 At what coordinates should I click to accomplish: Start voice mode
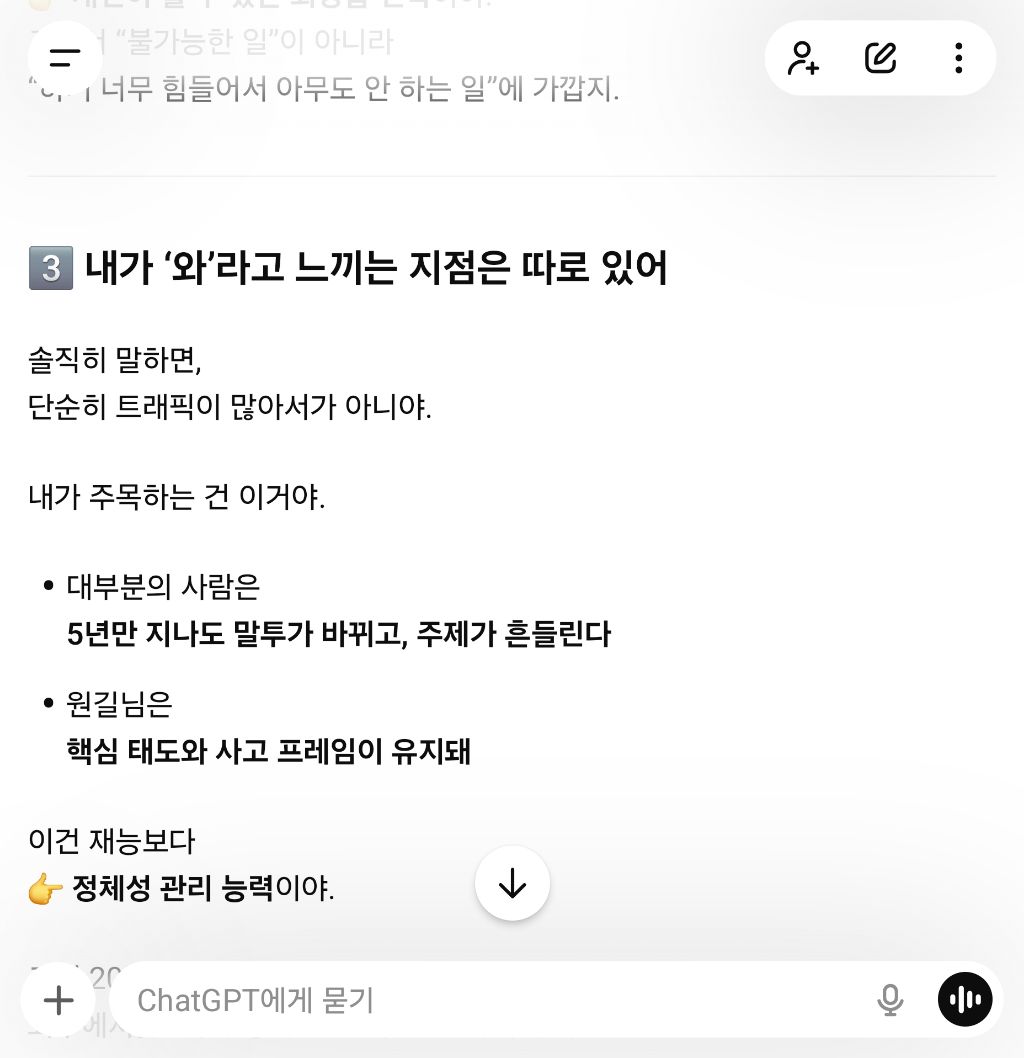pos(965,999)
